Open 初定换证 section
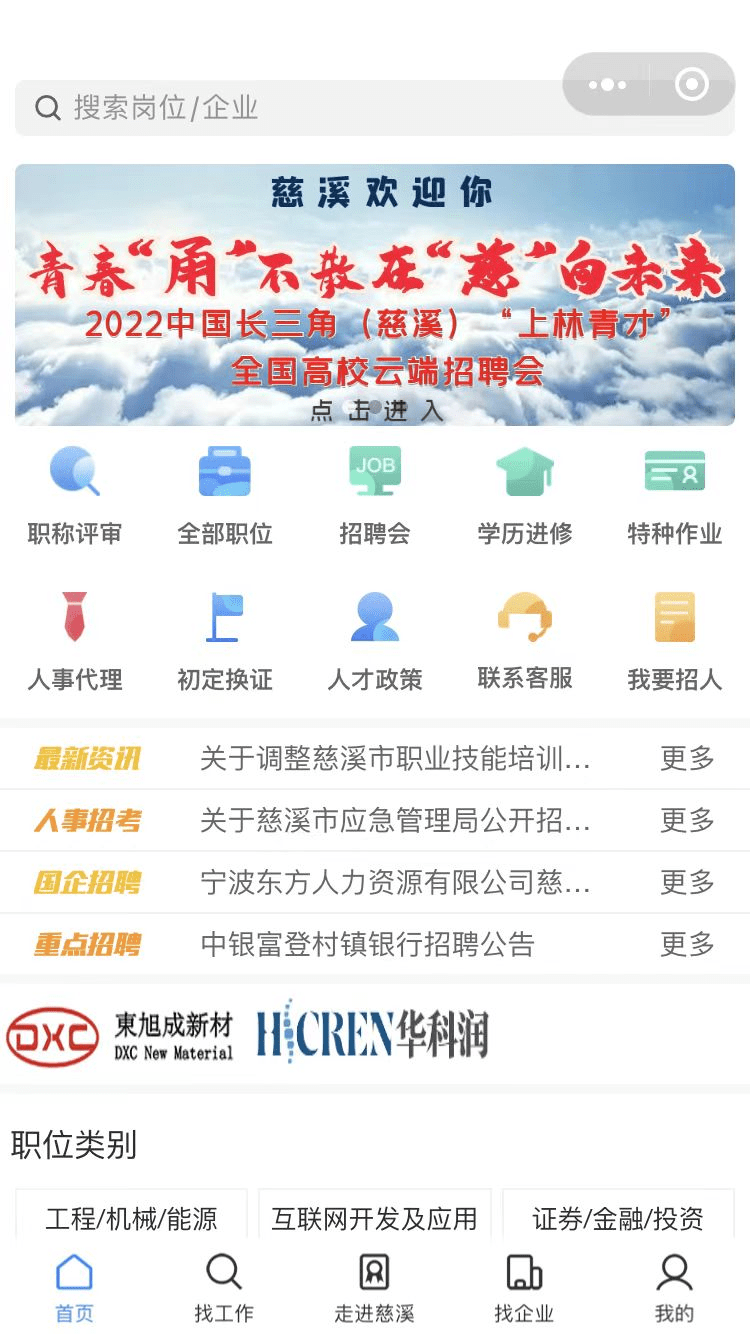Image resolution: width=750 pixels, height=1334 pixels. pyautogui.click(x=225, y=642)
